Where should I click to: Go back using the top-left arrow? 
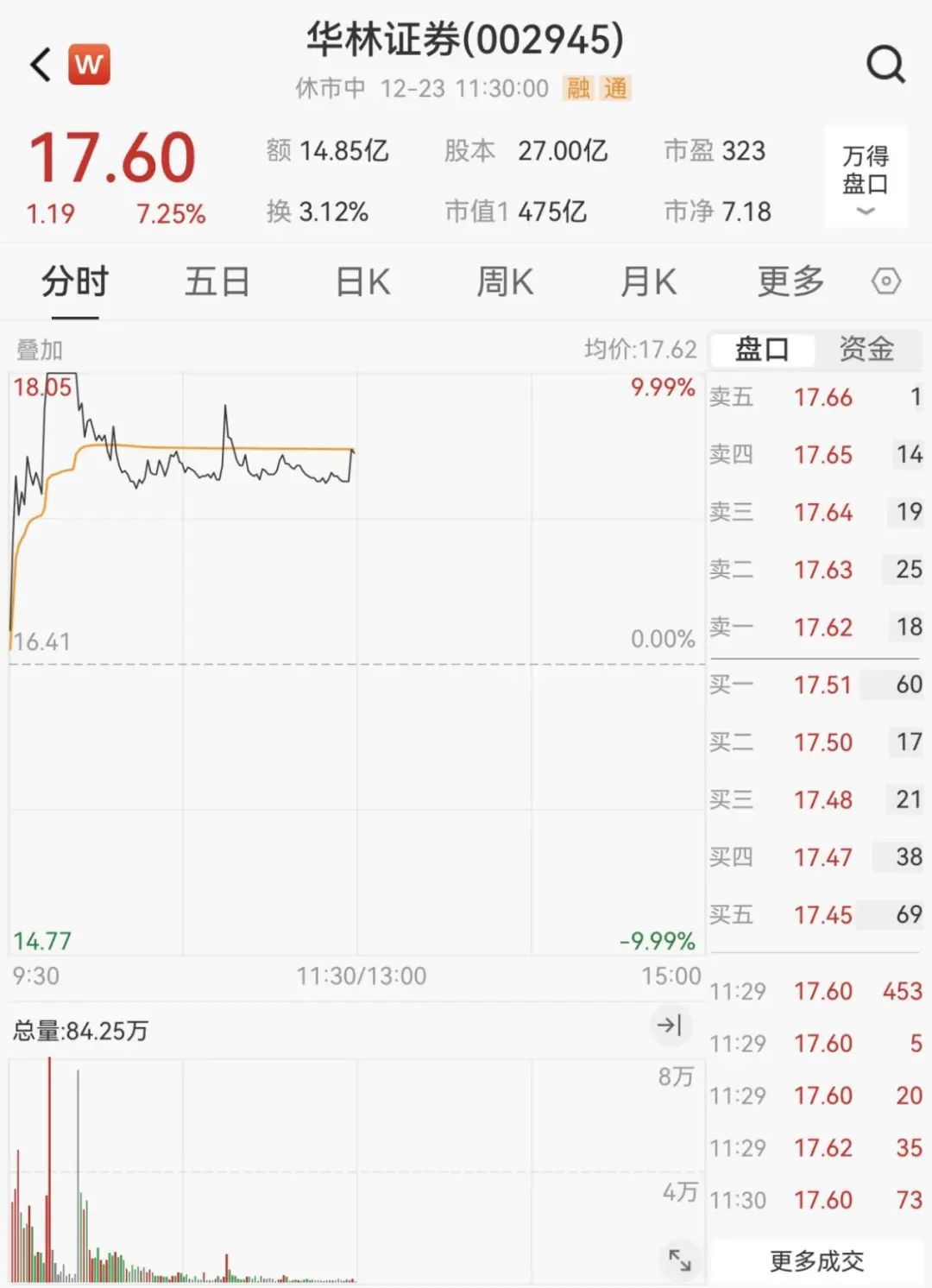click(41, 65)
